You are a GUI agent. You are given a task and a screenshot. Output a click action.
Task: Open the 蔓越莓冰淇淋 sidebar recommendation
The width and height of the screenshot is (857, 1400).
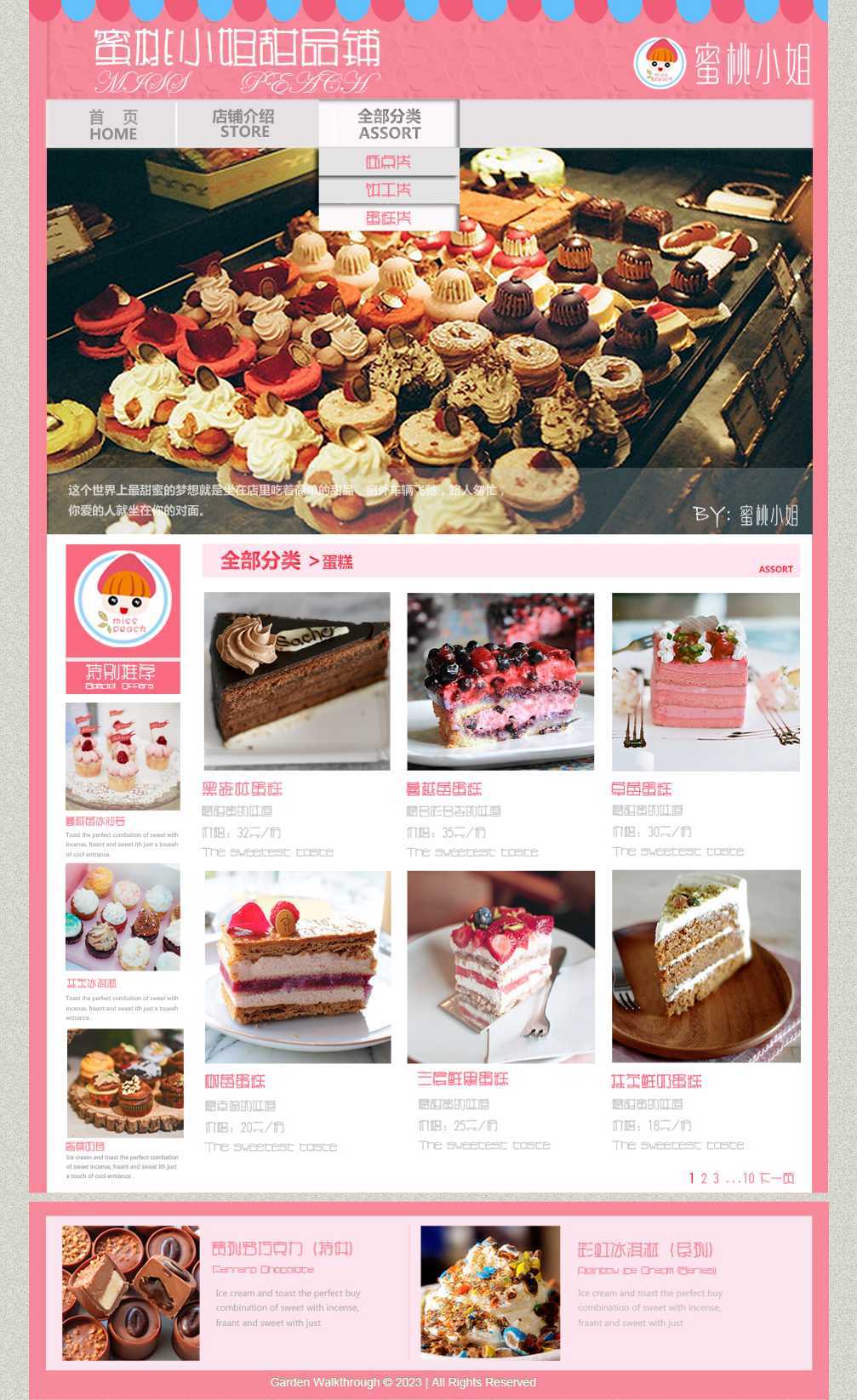pyautogui.click(x=123, y=756)
